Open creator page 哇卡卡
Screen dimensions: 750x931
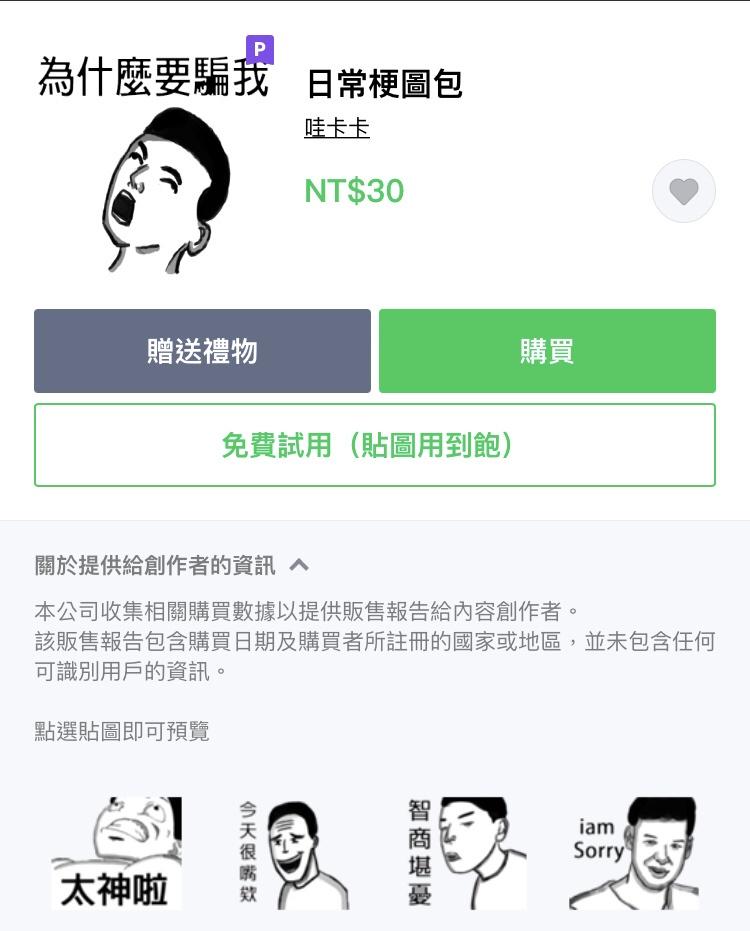click(337, 129)
